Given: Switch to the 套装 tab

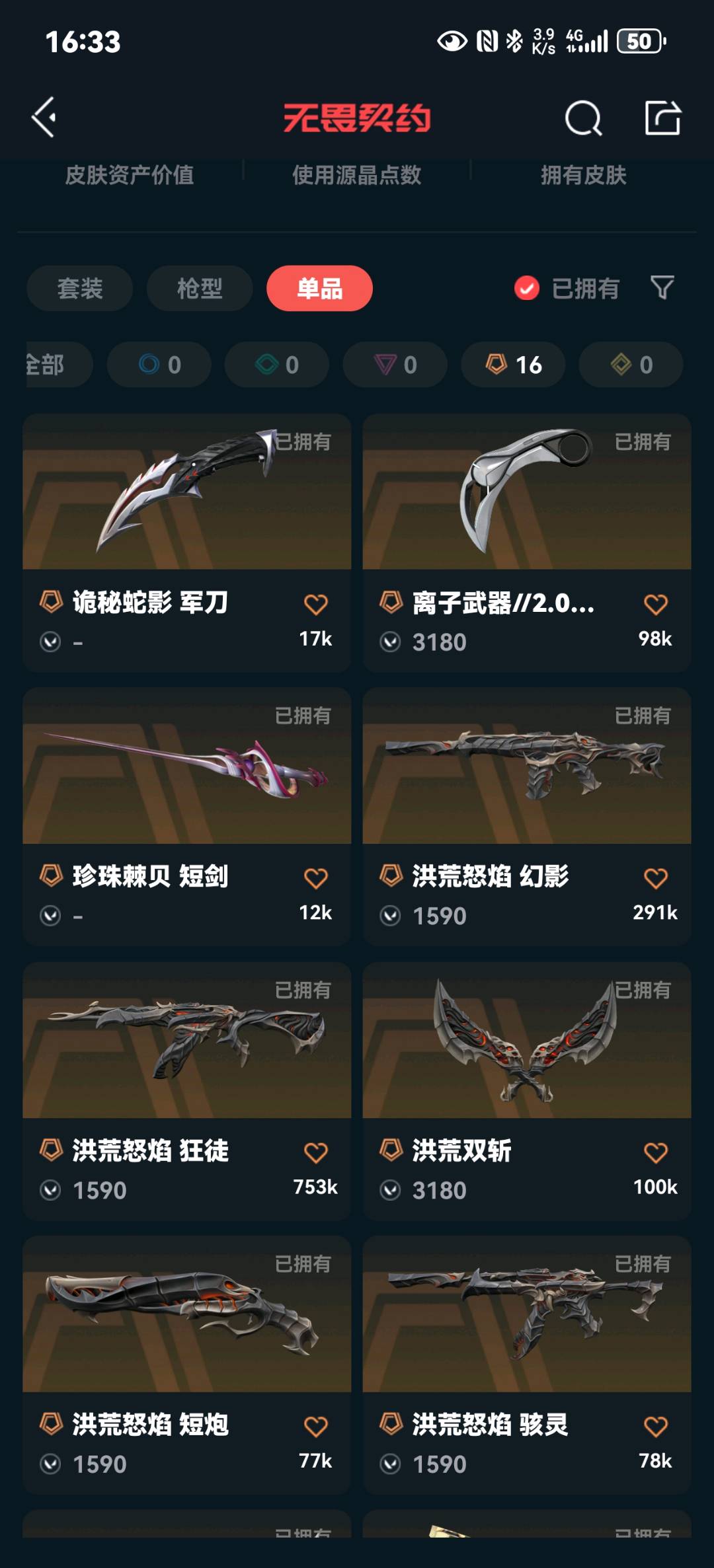Looking at the screenshot, I should click(x=80, y=289).
